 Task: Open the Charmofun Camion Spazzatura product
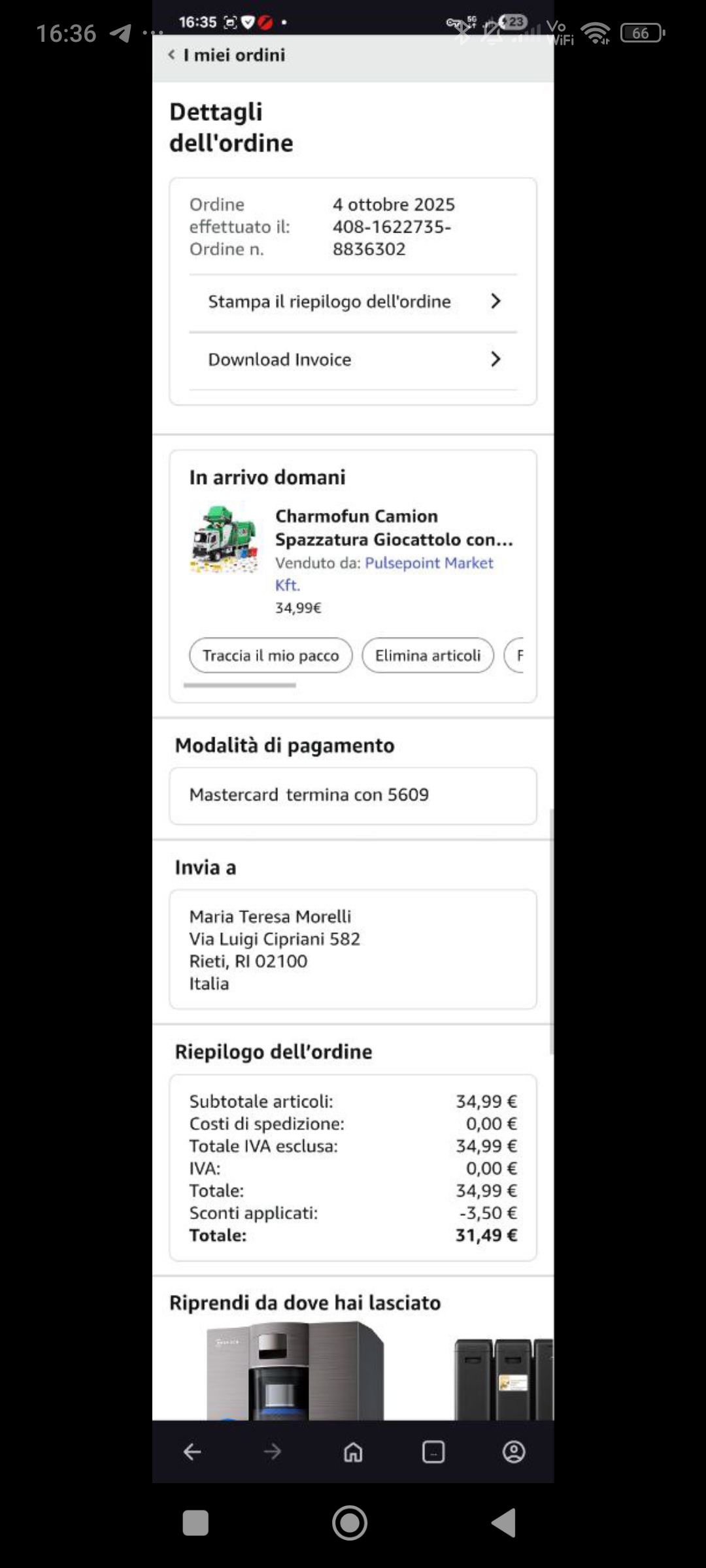pos(394,528)
